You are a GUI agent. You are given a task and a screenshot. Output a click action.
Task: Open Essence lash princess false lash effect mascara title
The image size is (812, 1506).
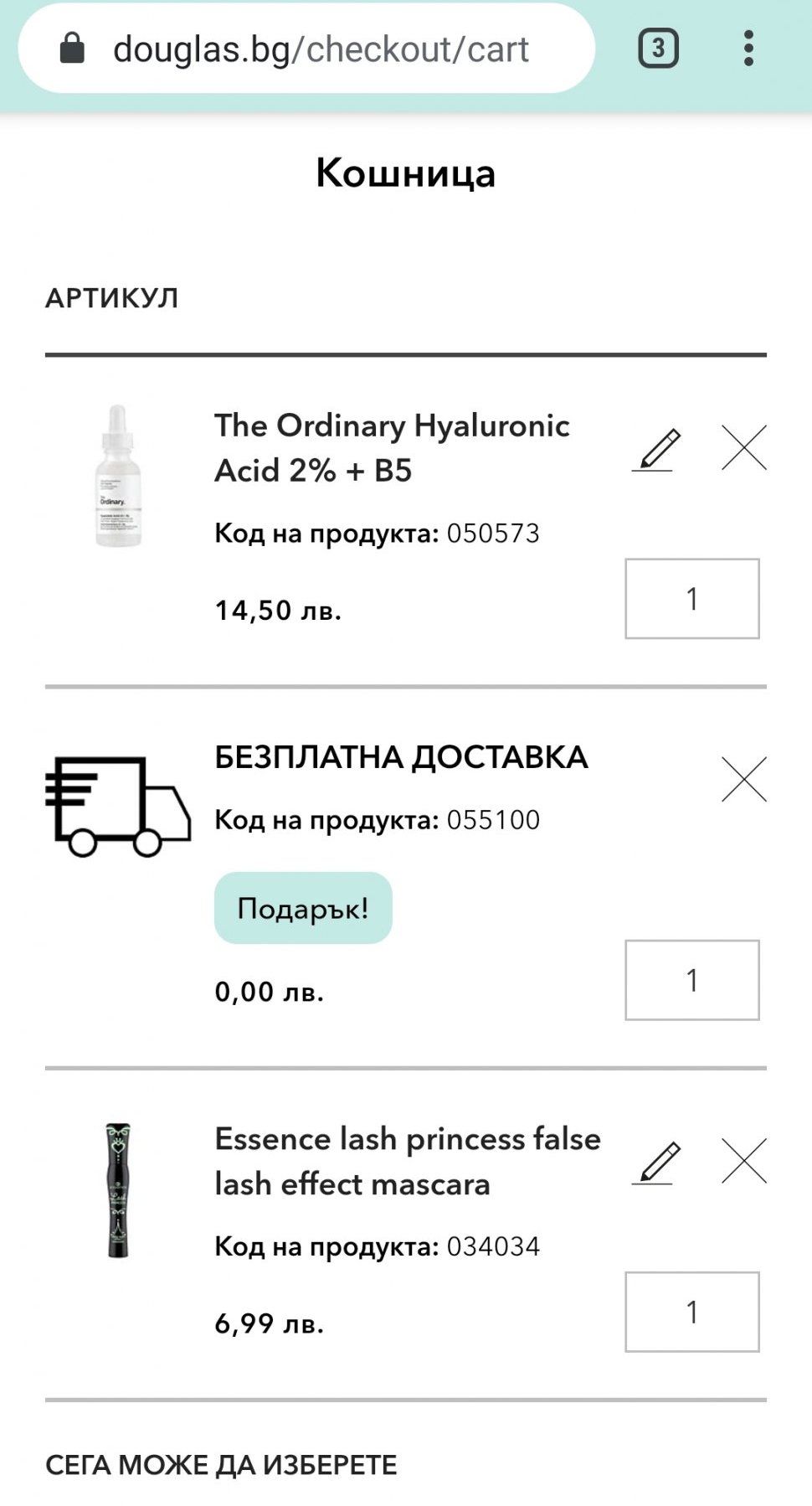(407, 1162)
